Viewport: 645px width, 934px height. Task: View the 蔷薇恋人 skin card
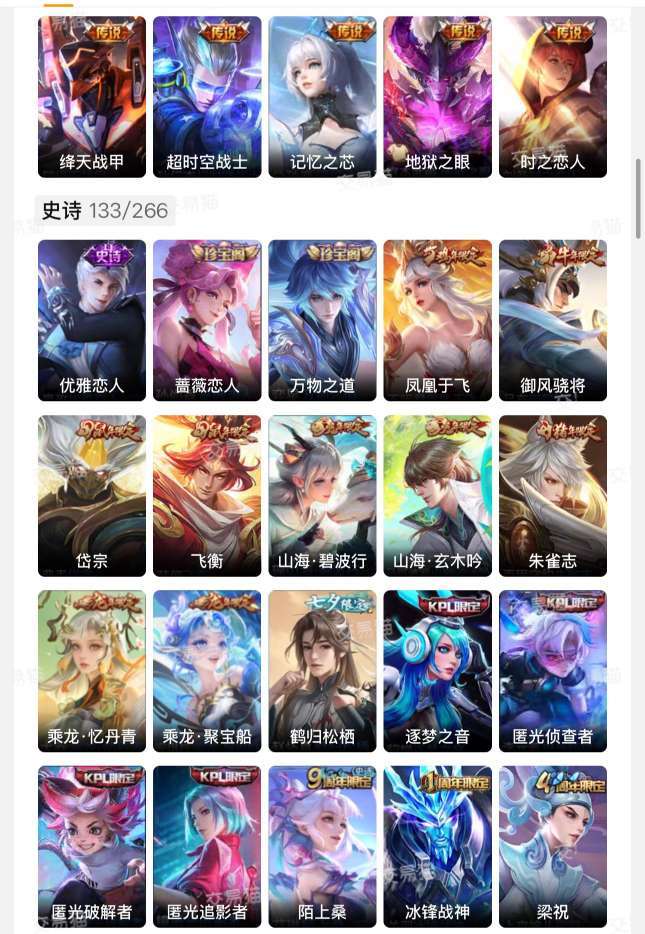tap(207, 320)
